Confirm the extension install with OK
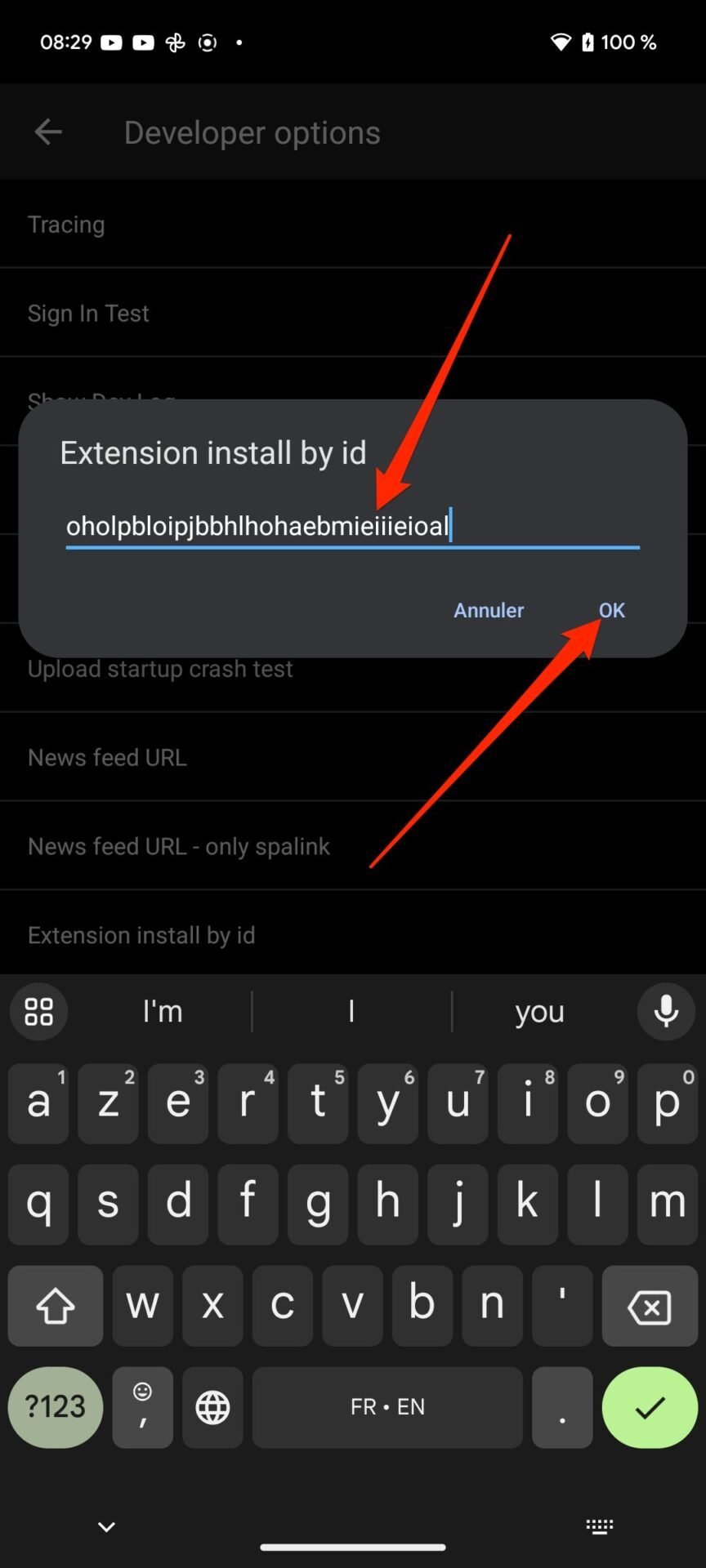The height and width of the screenshot is (1568, 706). point(611,610)
